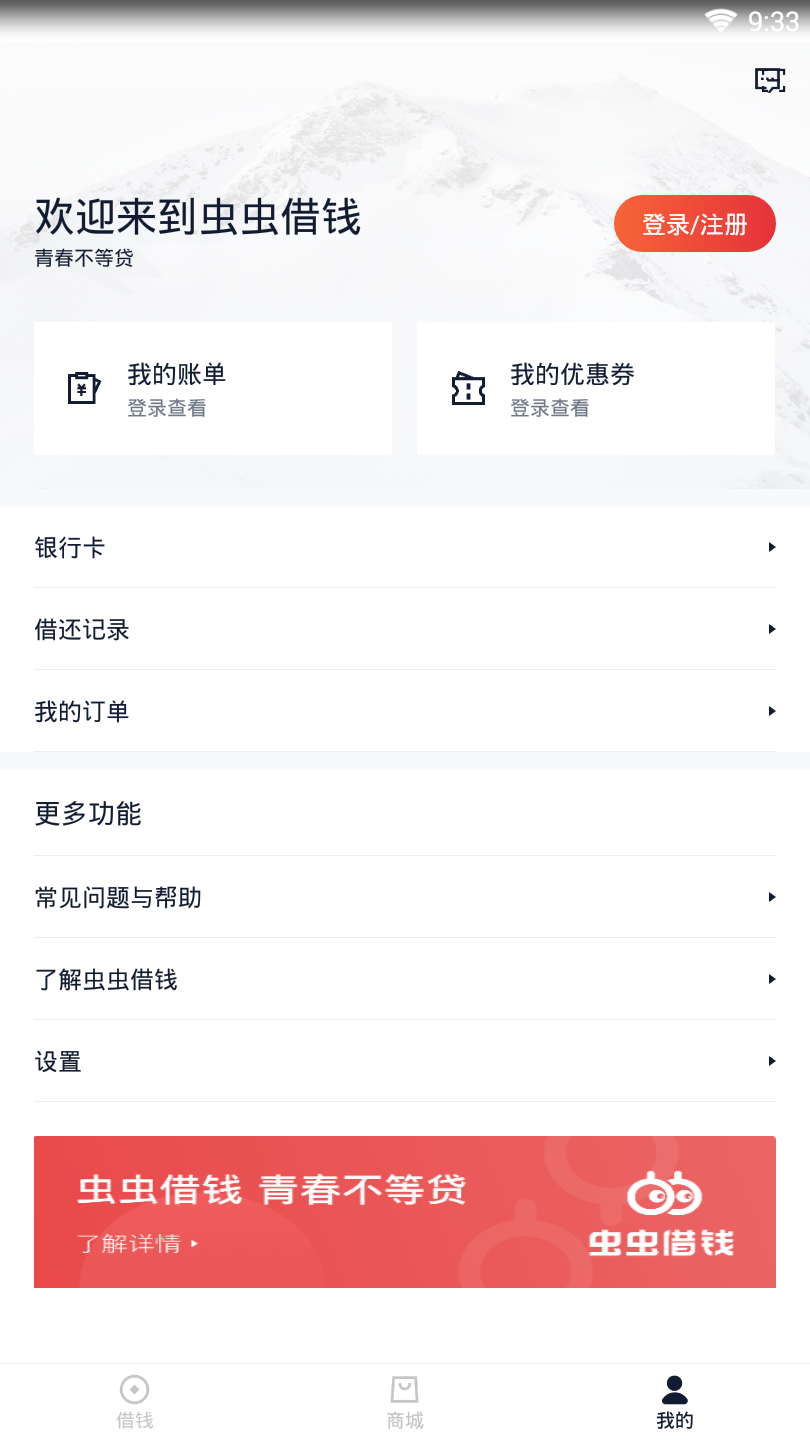This screenshot has width=810, height=1440.
Task: Tap the 我的优惠券 card
Action: [x=595, y=388]
